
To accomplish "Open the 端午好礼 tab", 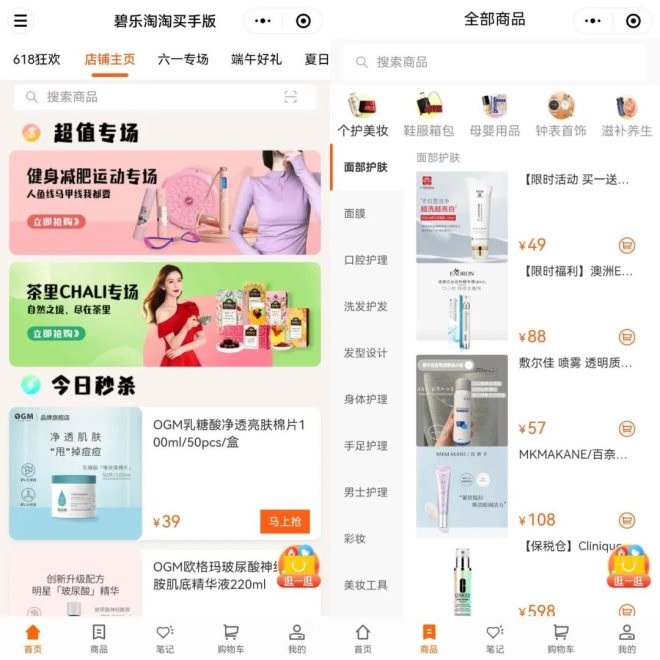I will 257,59.
